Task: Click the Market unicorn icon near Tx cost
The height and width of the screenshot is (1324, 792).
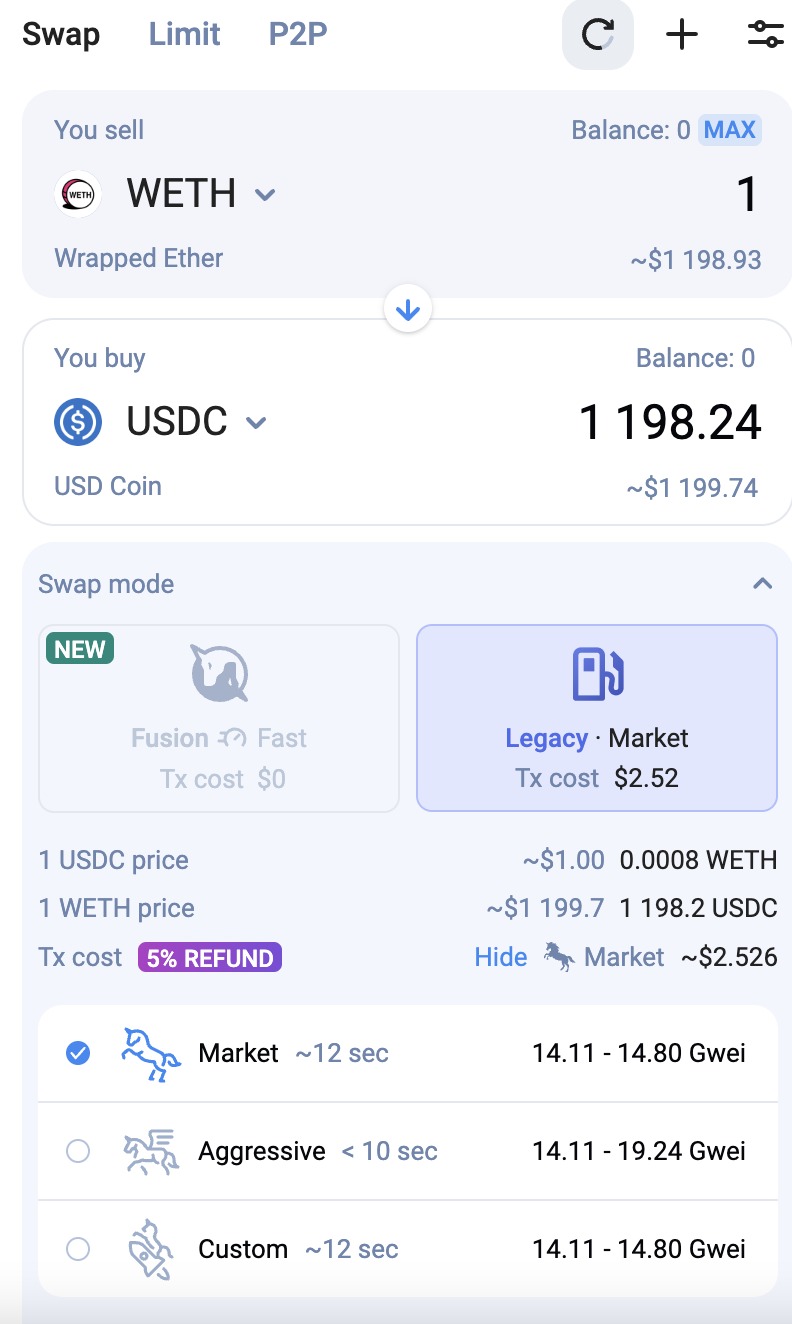Action: click(557, 957)
